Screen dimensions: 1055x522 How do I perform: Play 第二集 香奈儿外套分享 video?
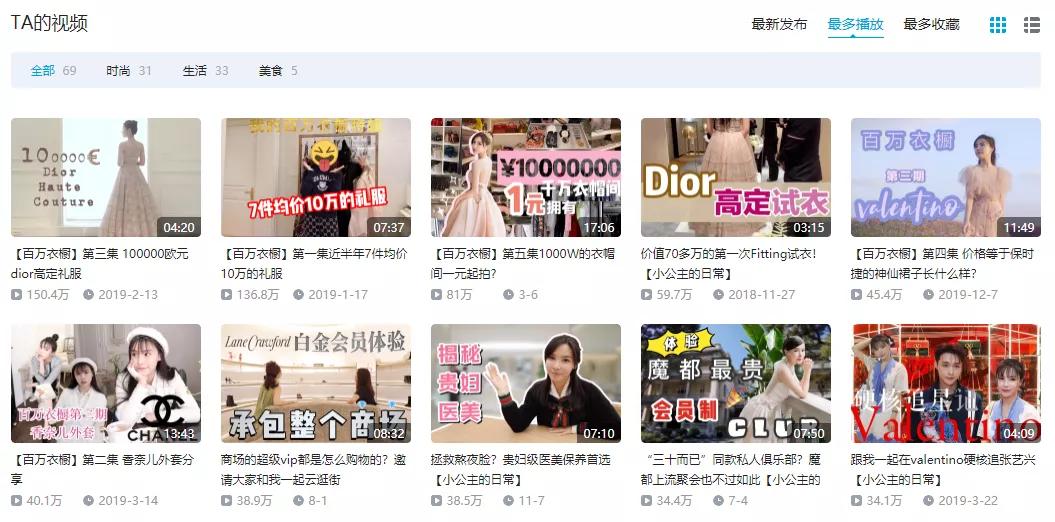click(x=105, y=383)
